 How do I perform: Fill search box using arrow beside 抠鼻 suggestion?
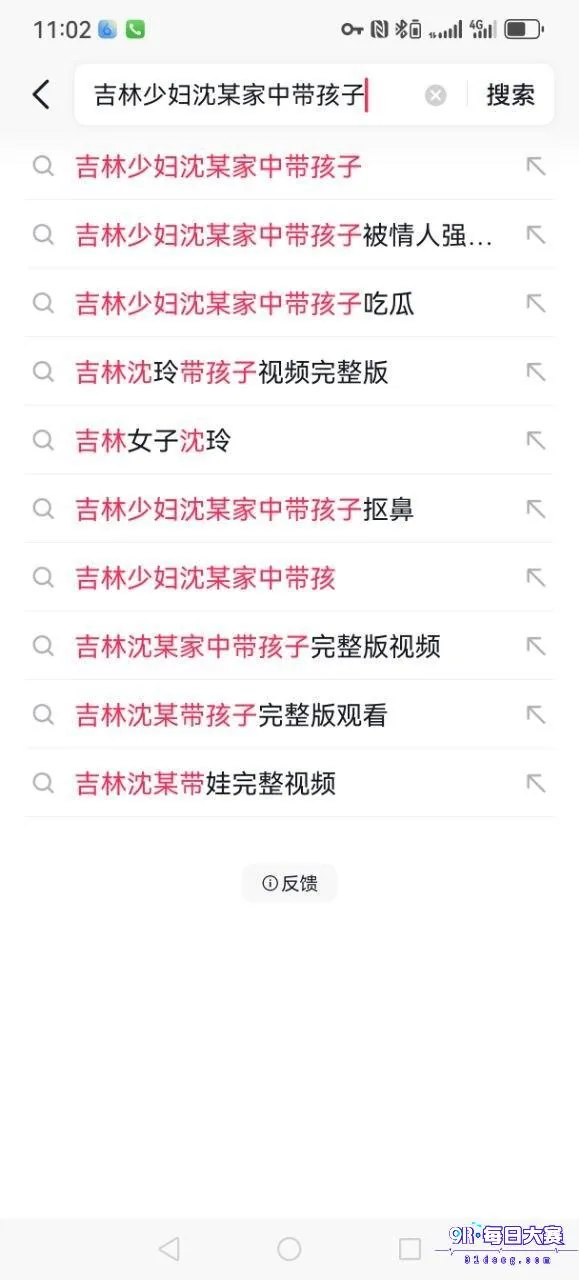(x=536, y=509)
